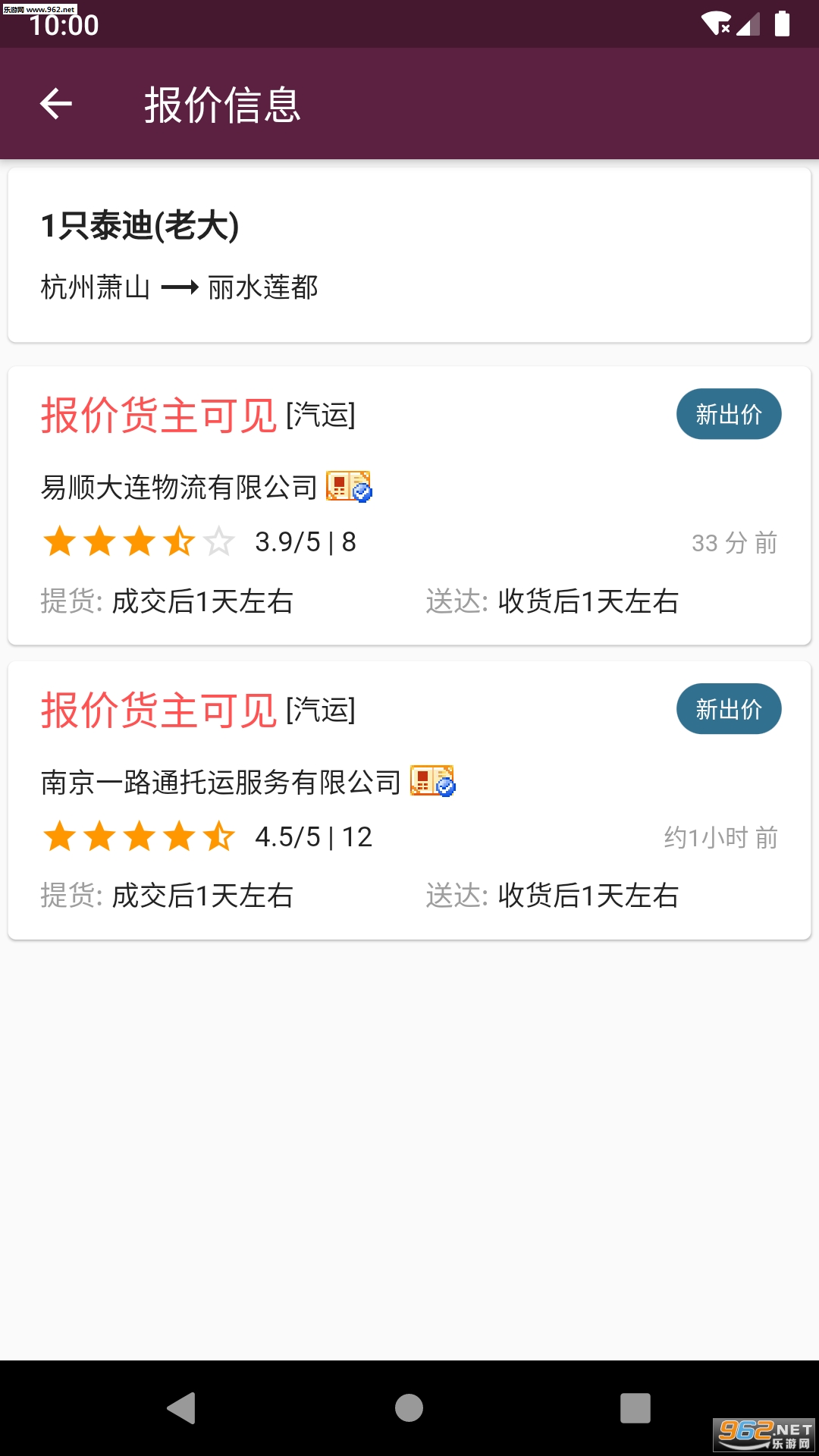Tap the system home button
Screen dimensions: 819x1456
[x=409, y=1408]
